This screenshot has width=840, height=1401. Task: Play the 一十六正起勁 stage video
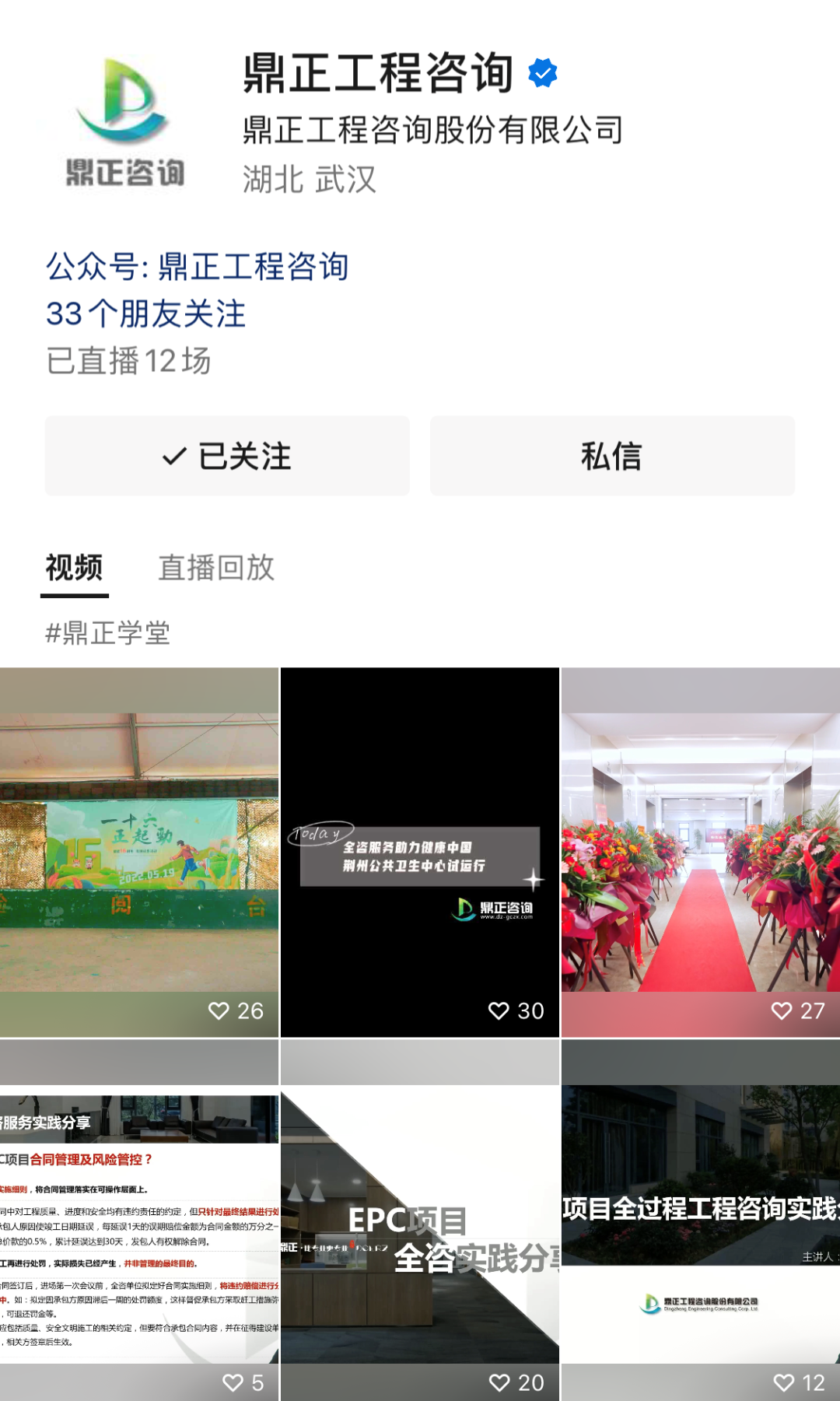click(139, 852)
